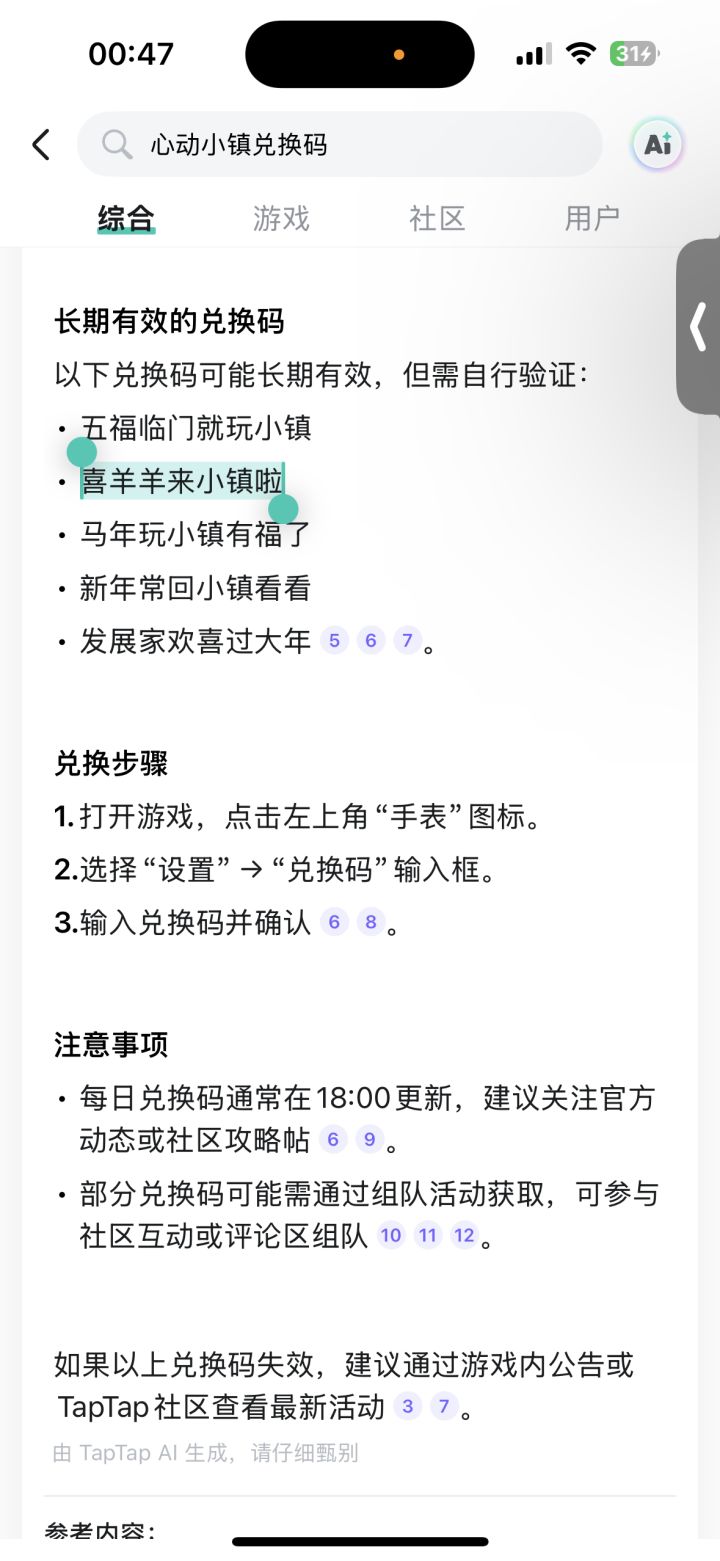Switch to the 社区 tab
Screen dimensions: 720x1561
[x=437, y=218]
